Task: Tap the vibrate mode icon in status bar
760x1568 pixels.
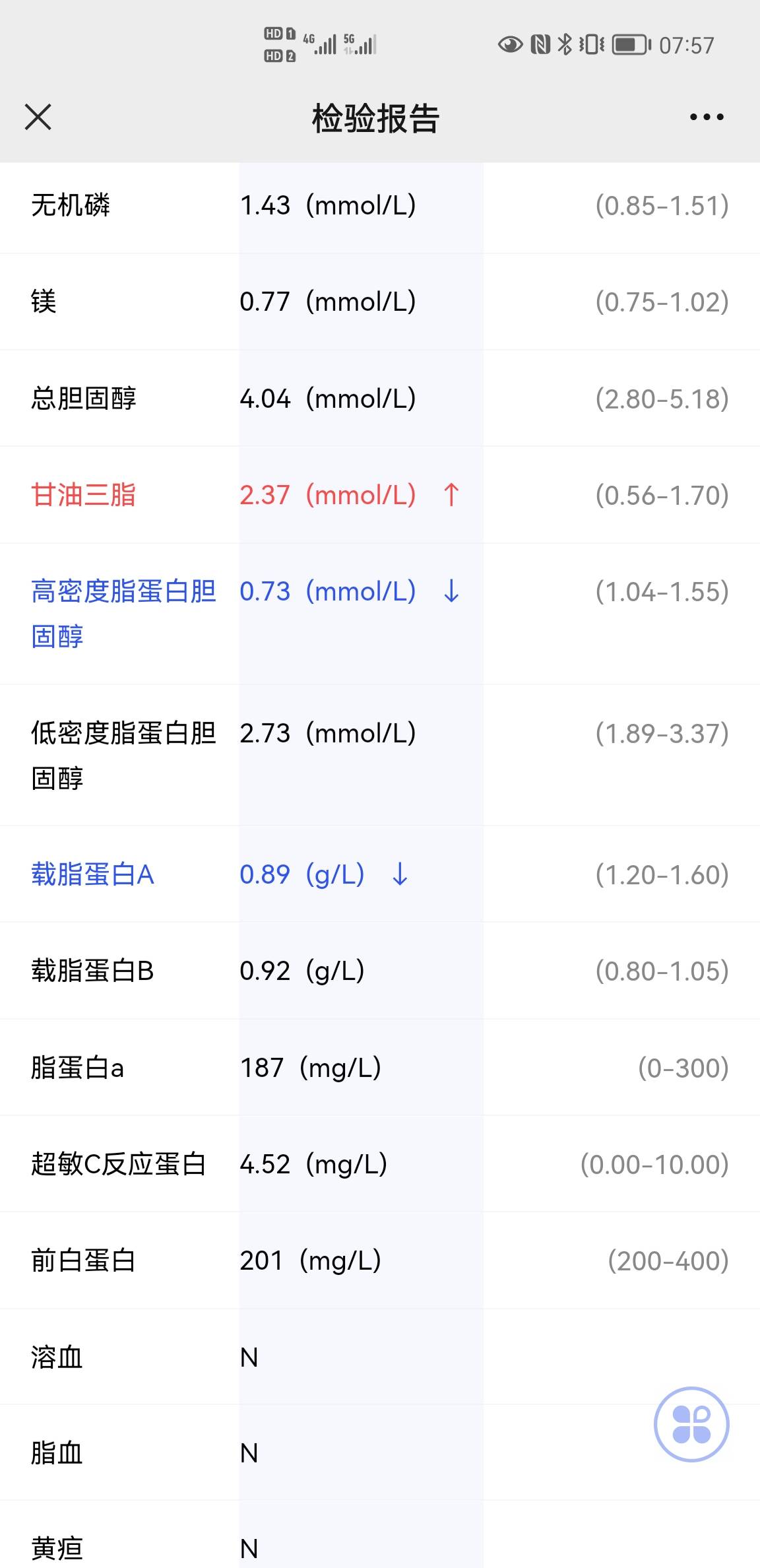Action: [x=592, y=43]
